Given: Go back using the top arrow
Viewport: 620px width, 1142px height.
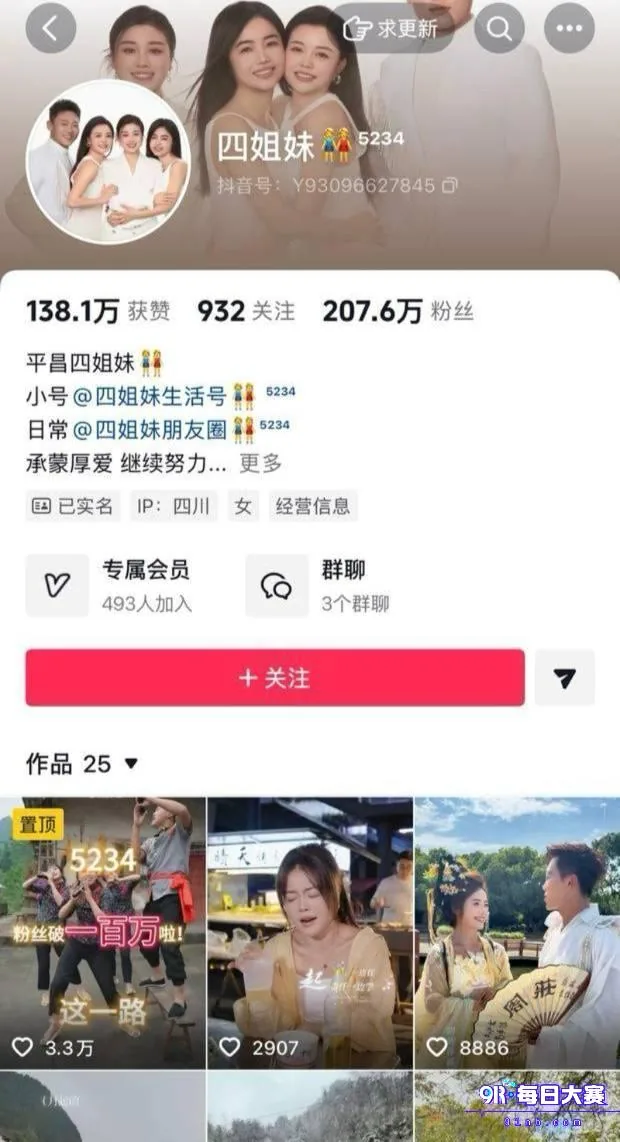Looking at the screenshot, I should [x=50, y=28].
